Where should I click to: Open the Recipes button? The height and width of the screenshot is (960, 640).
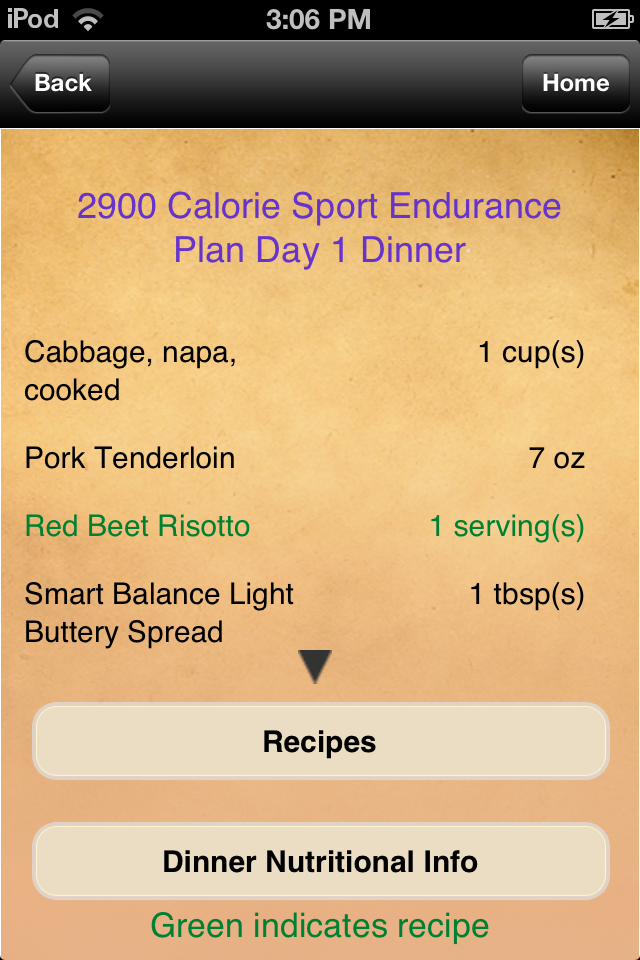point(320,742)
